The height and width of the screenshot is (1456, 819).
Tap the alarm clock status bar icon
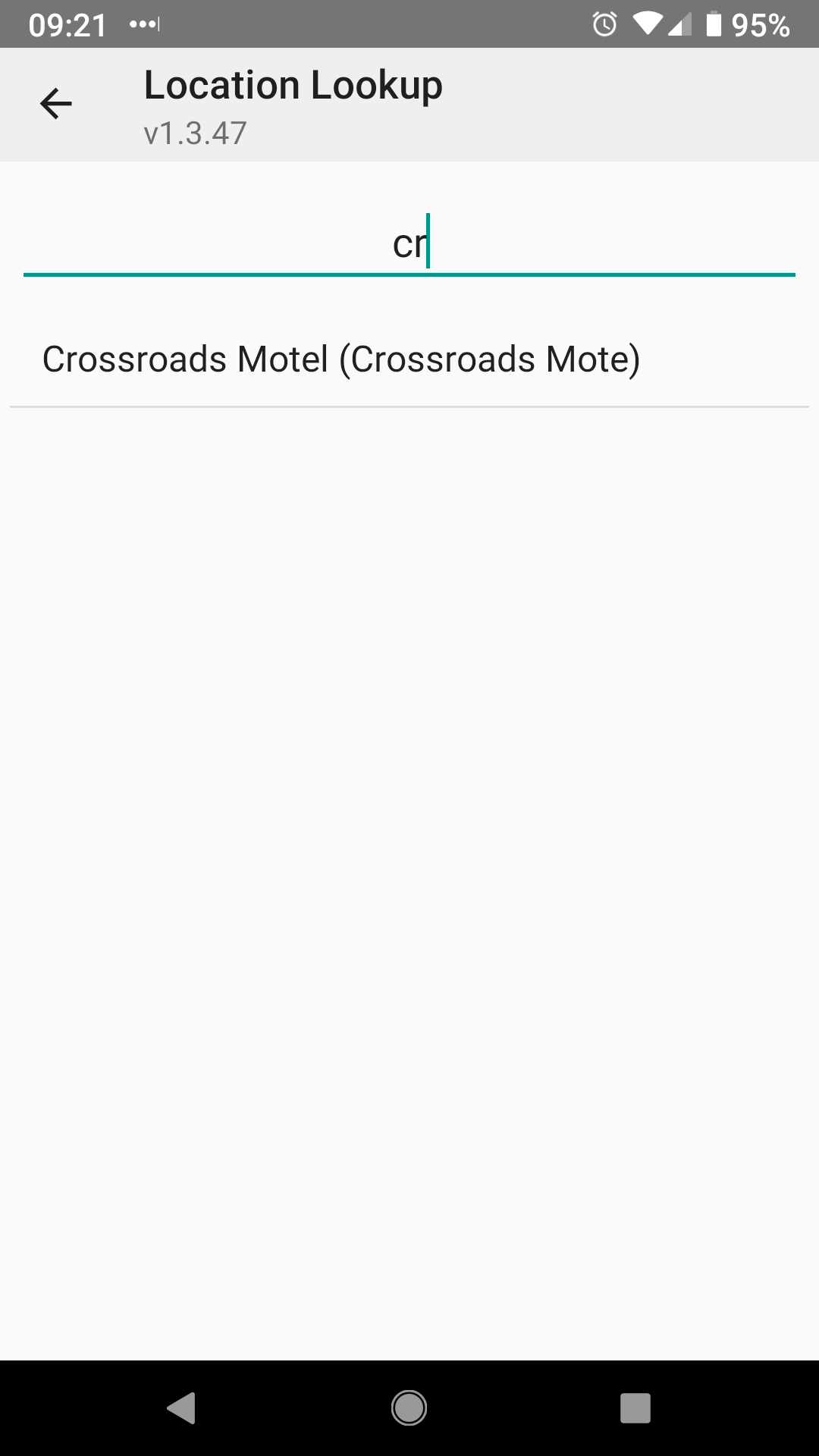(x=606, y=25)
